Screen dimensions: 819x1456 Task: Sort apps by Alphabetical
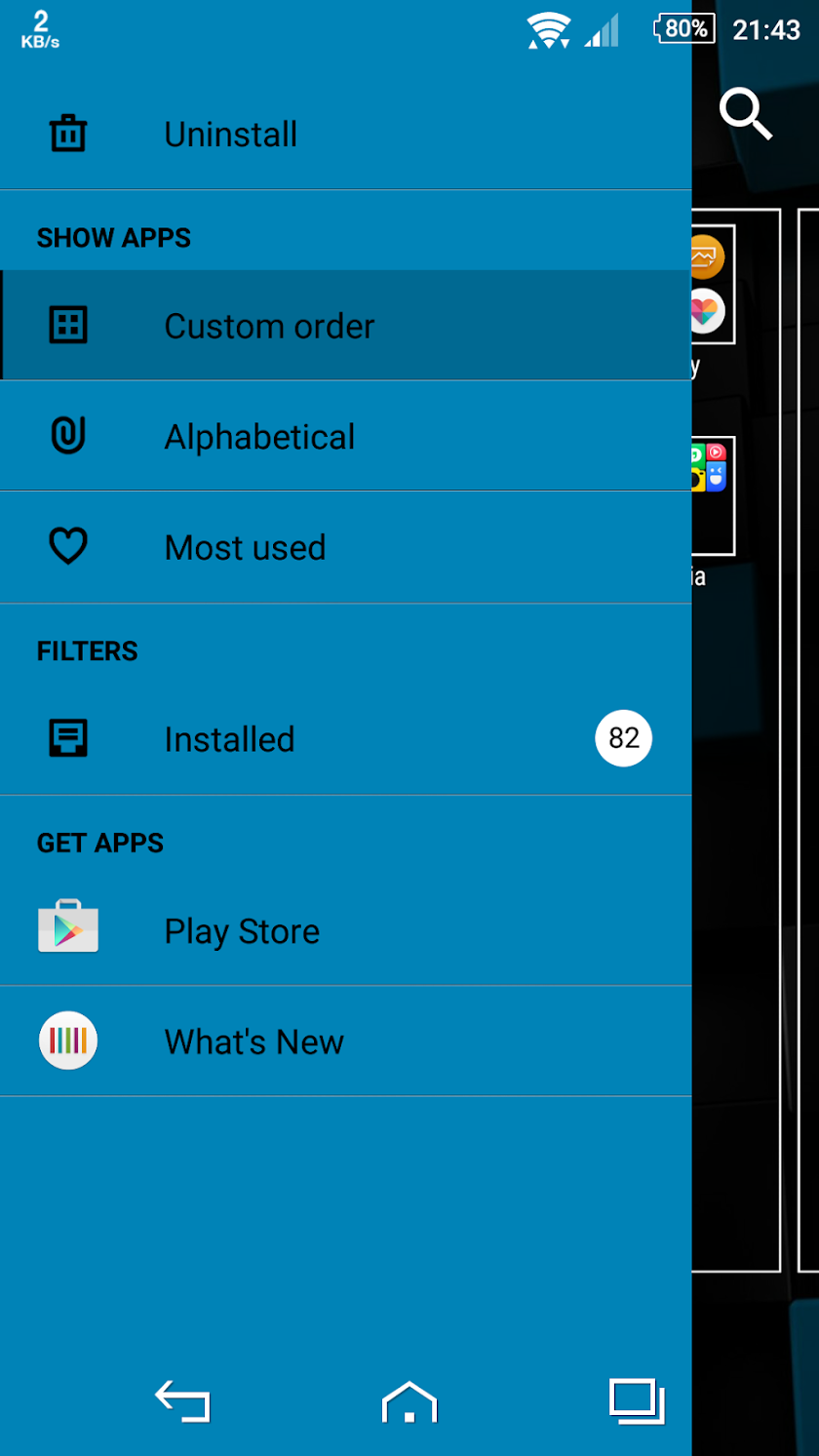(346, 436)
